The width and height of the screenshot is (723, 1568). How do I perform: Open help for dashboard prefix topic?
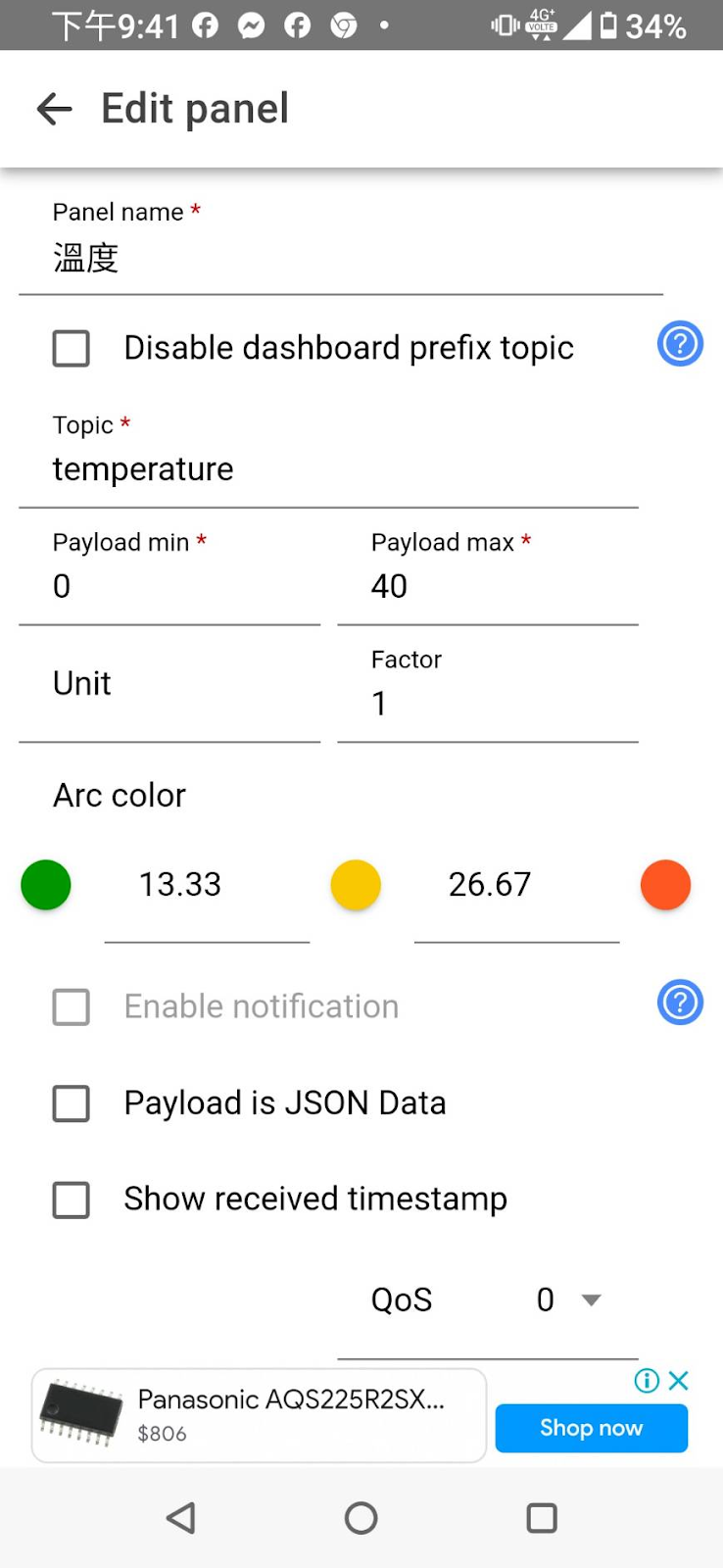point(680,344)
